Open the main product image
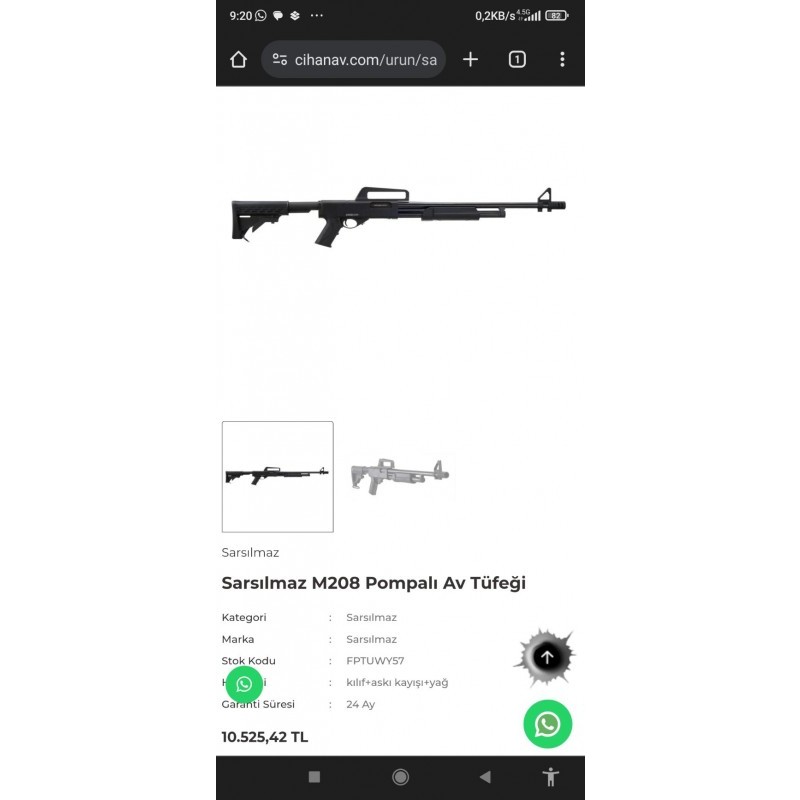The height and width of the screenshot is (800, 800). [x=398, y=213]
